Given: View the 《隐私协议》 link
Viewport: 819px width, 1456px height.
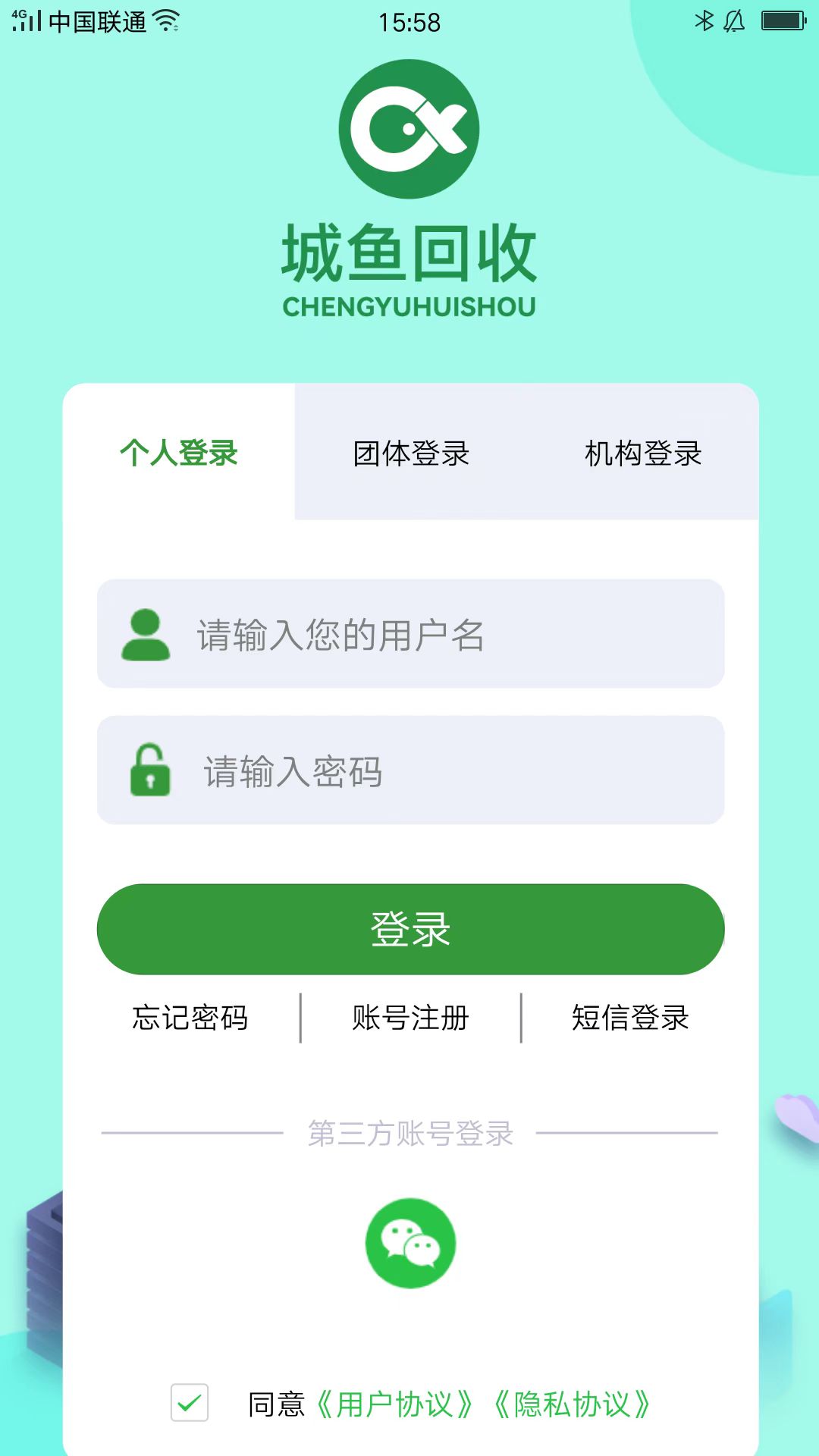Looking at the screenshot, I should pyautogui.click(x=573, y=1404).
